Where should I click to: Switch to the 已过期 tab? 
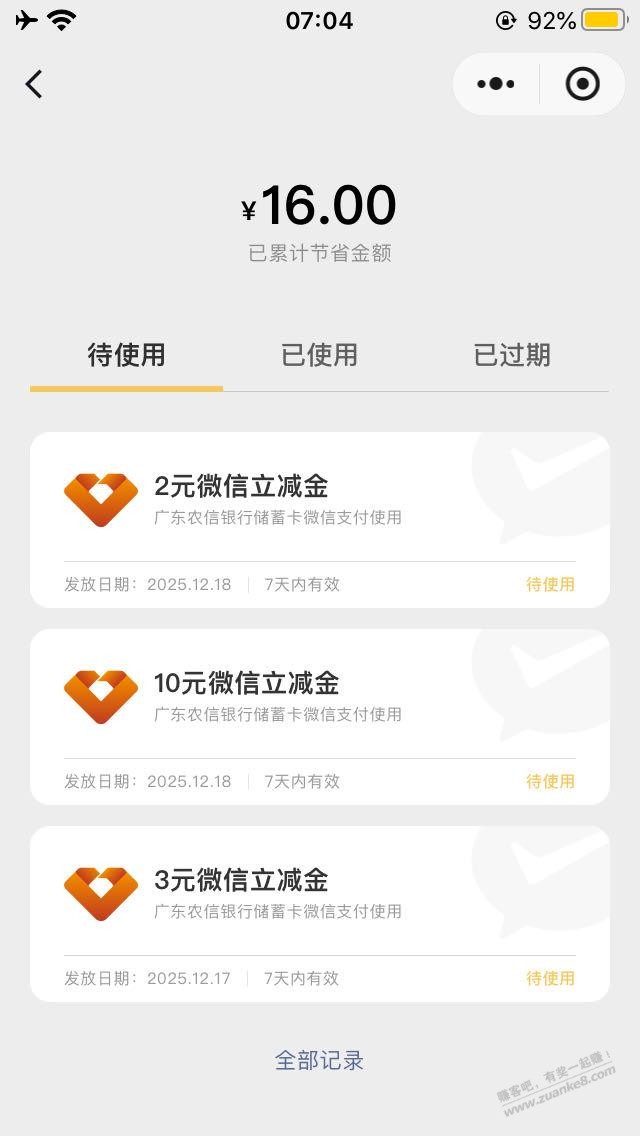click(512, 355)
